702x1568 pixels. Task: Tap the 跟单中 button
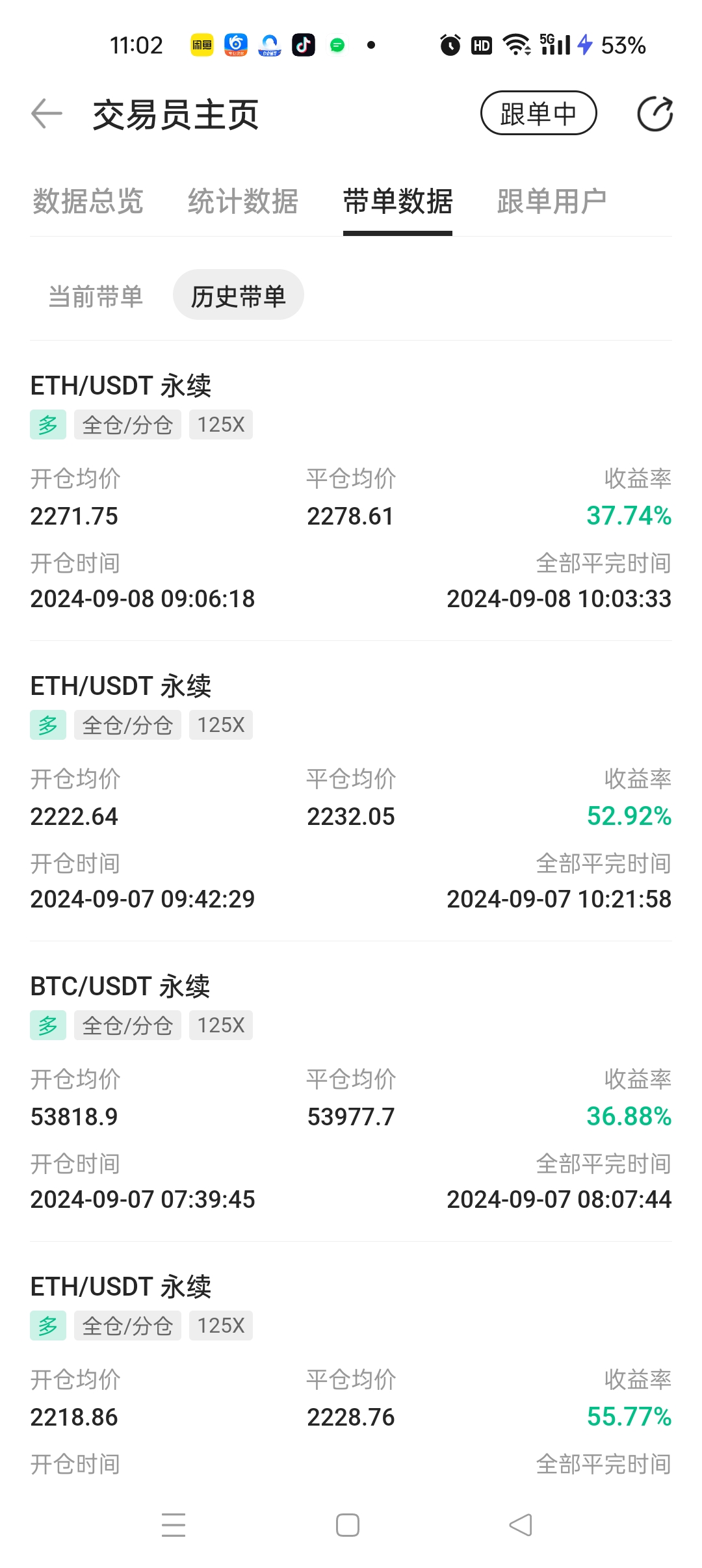pyautogui.click(x=538, y=113)
